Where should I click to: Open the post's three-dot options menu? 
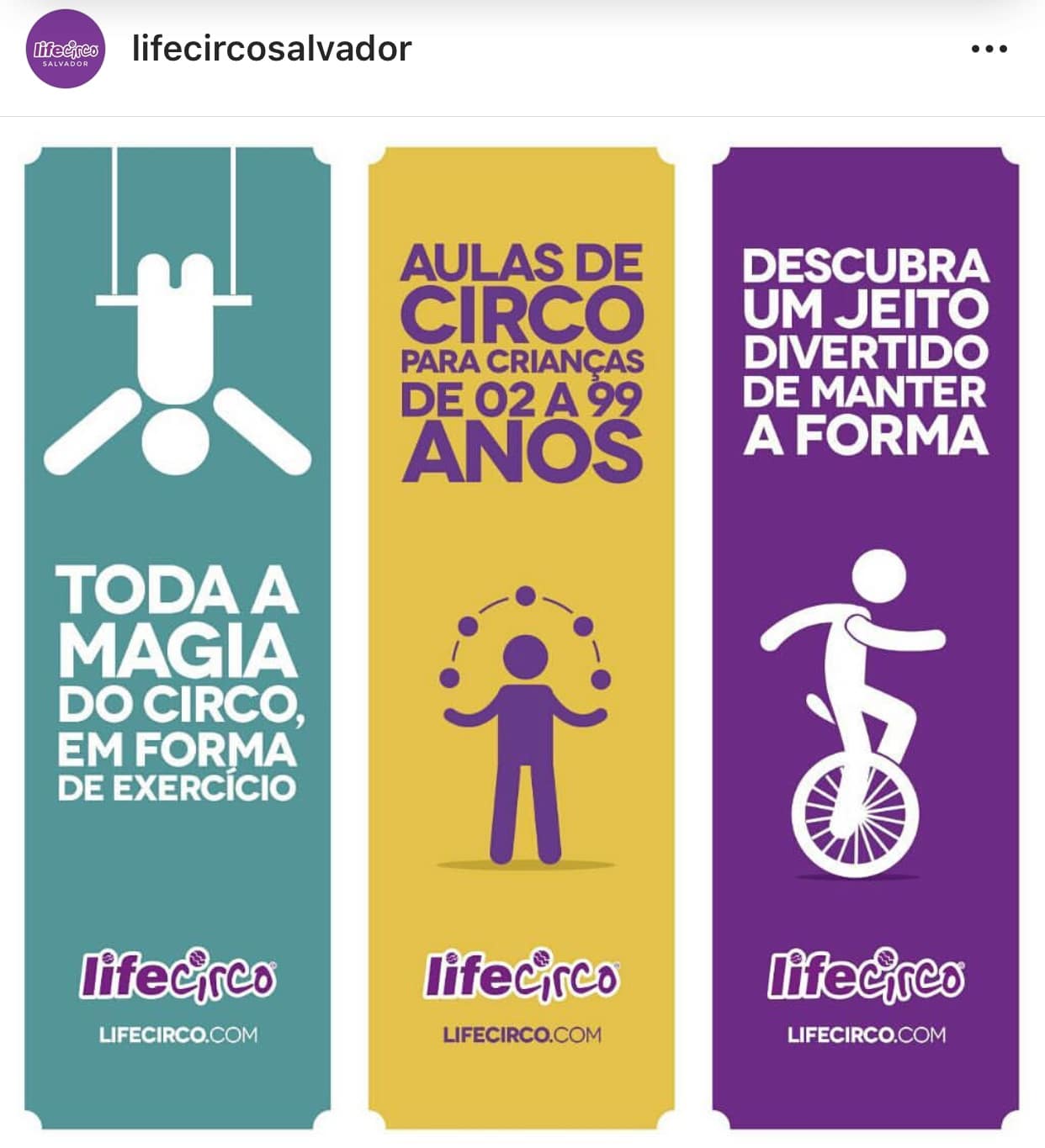tap(989, 49)
